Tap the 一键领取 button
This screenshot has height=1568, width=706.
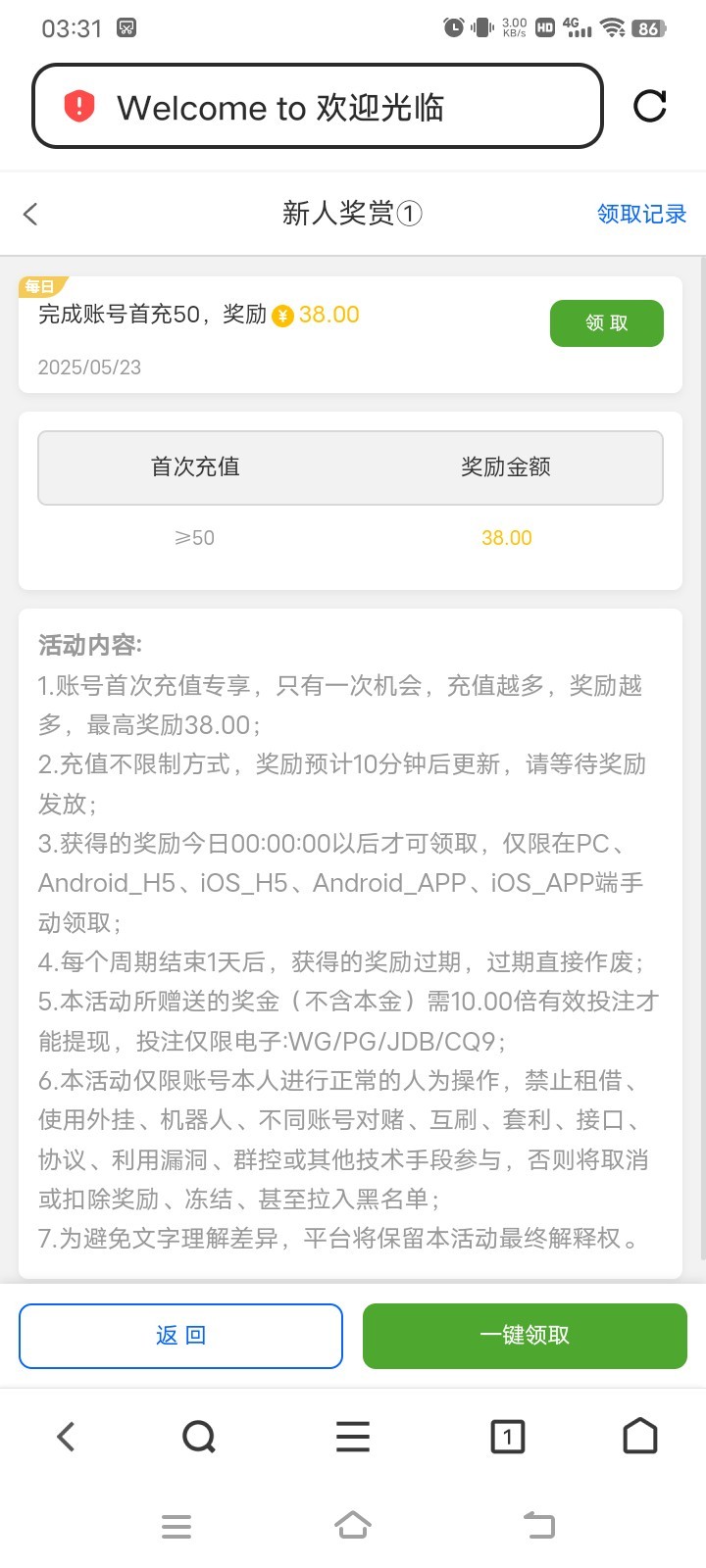(x=525, y=1335)
